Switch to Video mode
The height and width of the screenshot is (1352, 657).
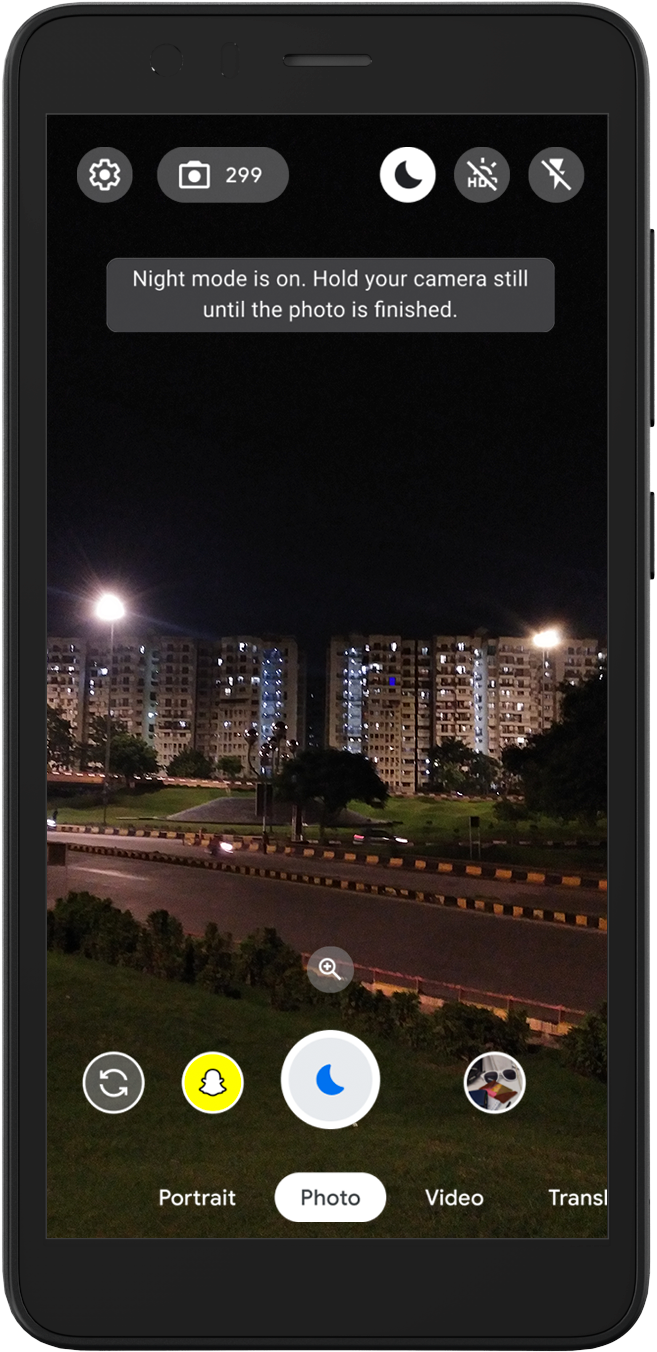(x=454, y=1197)
